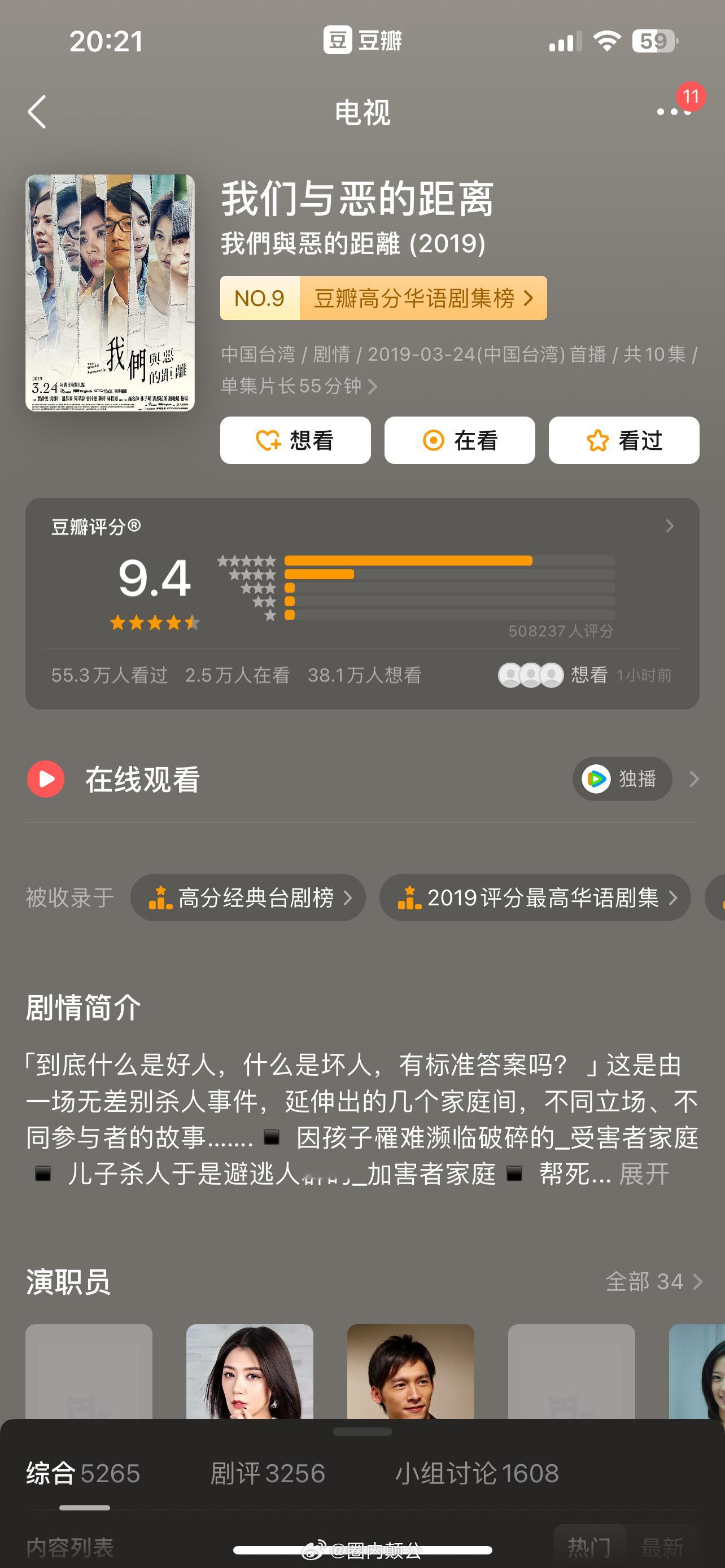Expand the plot summary with 展开
This screenshot has width=725, height=1568.
pyautogui.click(x=644, y=1173)
